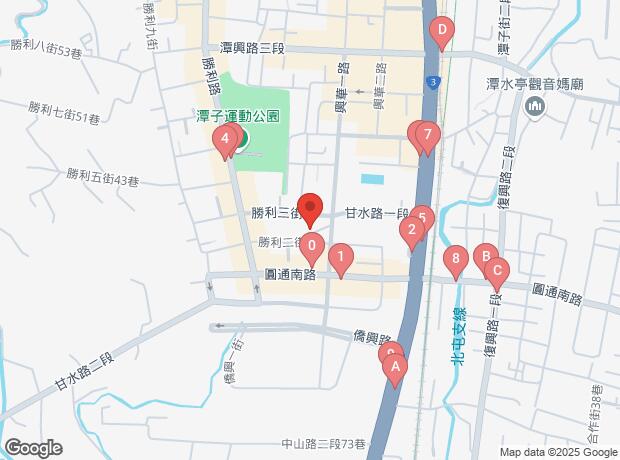Select the pin labeled A
620x460 pixels.
tap(395, 368)
